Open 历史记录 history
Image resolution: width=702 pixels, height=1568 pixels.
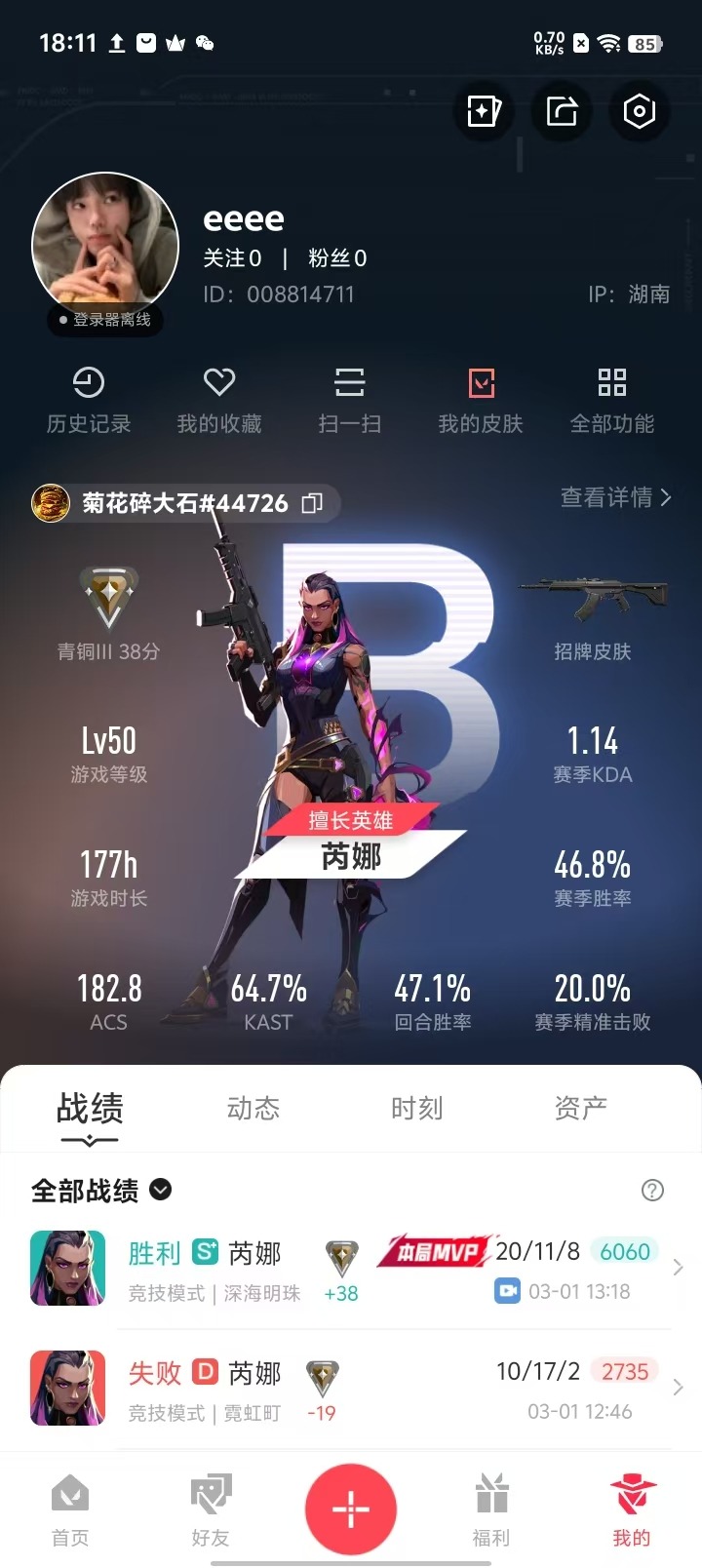point(89,401)
